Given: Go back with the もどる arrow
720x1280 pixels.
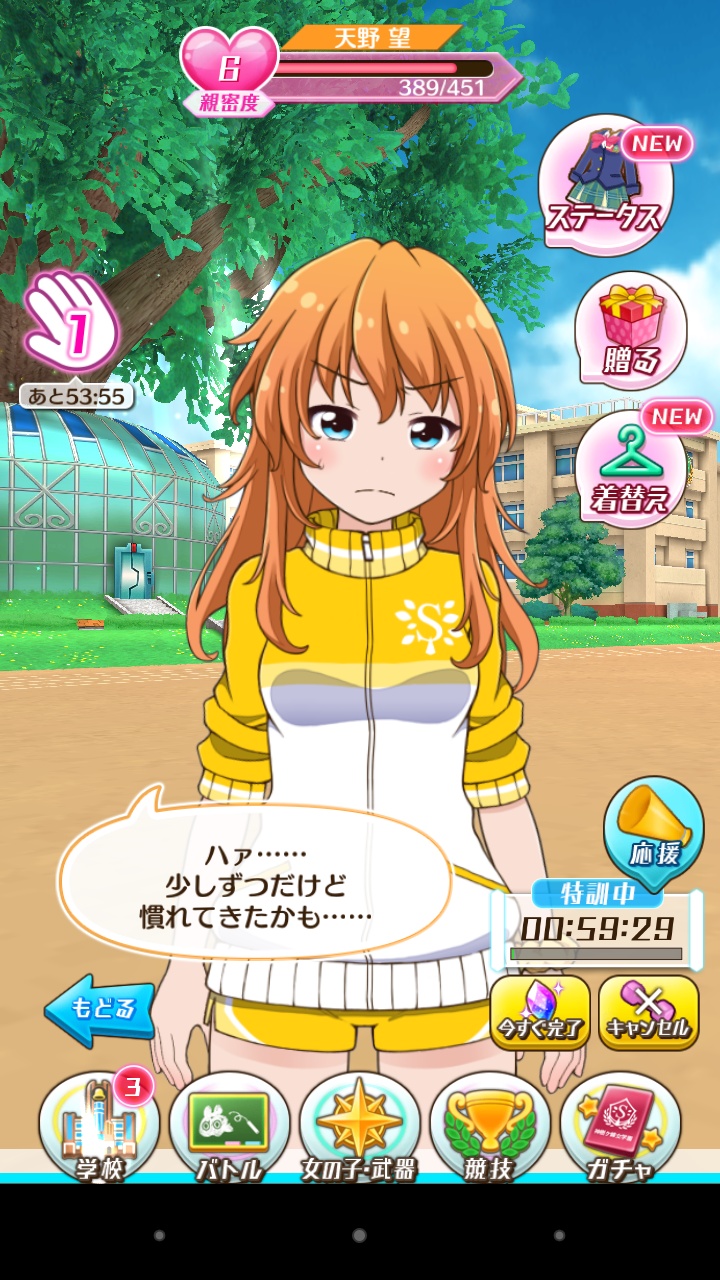Looking at the screenshot, I should tap(100, 1010).
